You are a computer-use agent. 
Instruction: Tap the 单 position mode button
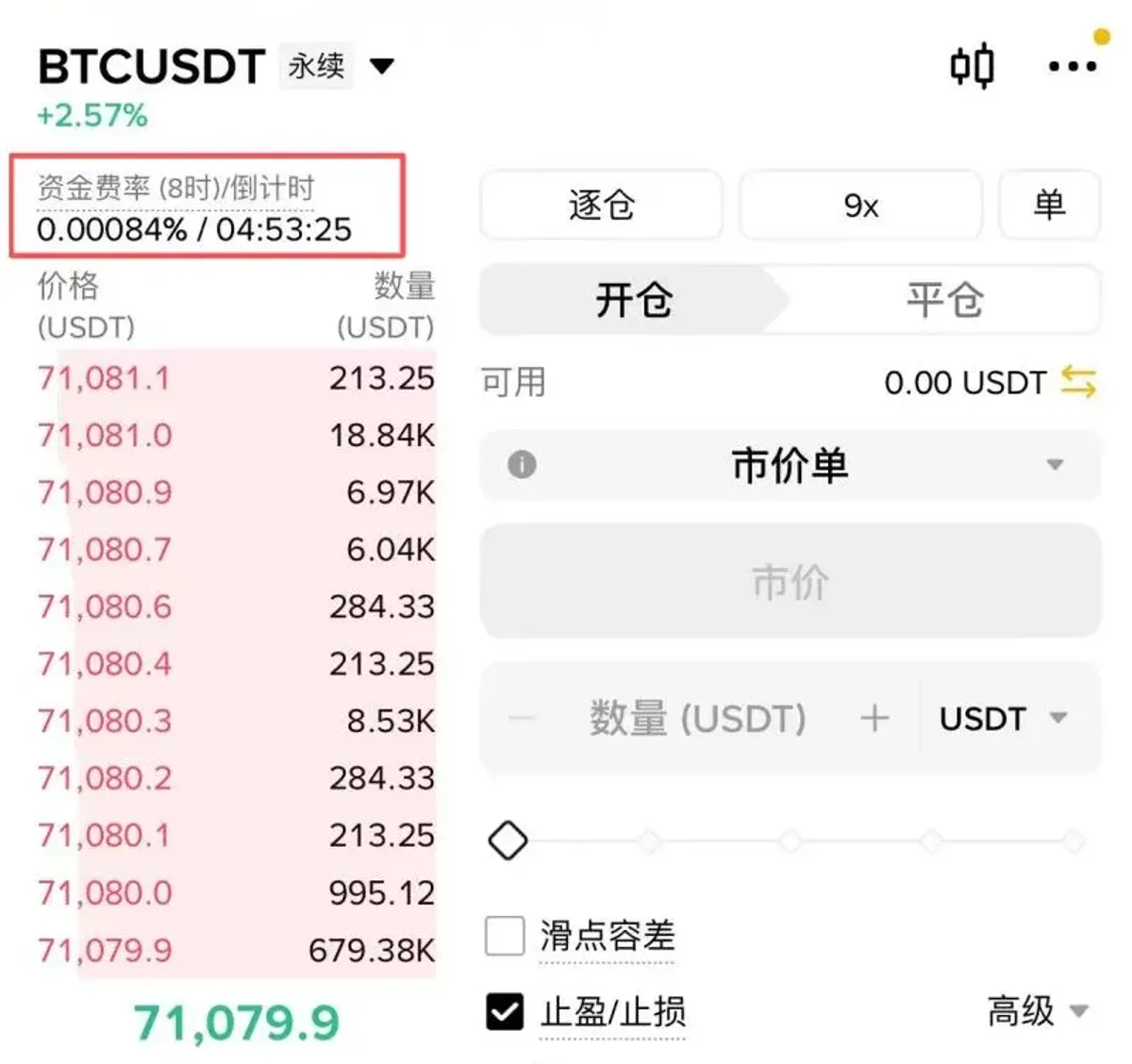[x=1049, y=205]
